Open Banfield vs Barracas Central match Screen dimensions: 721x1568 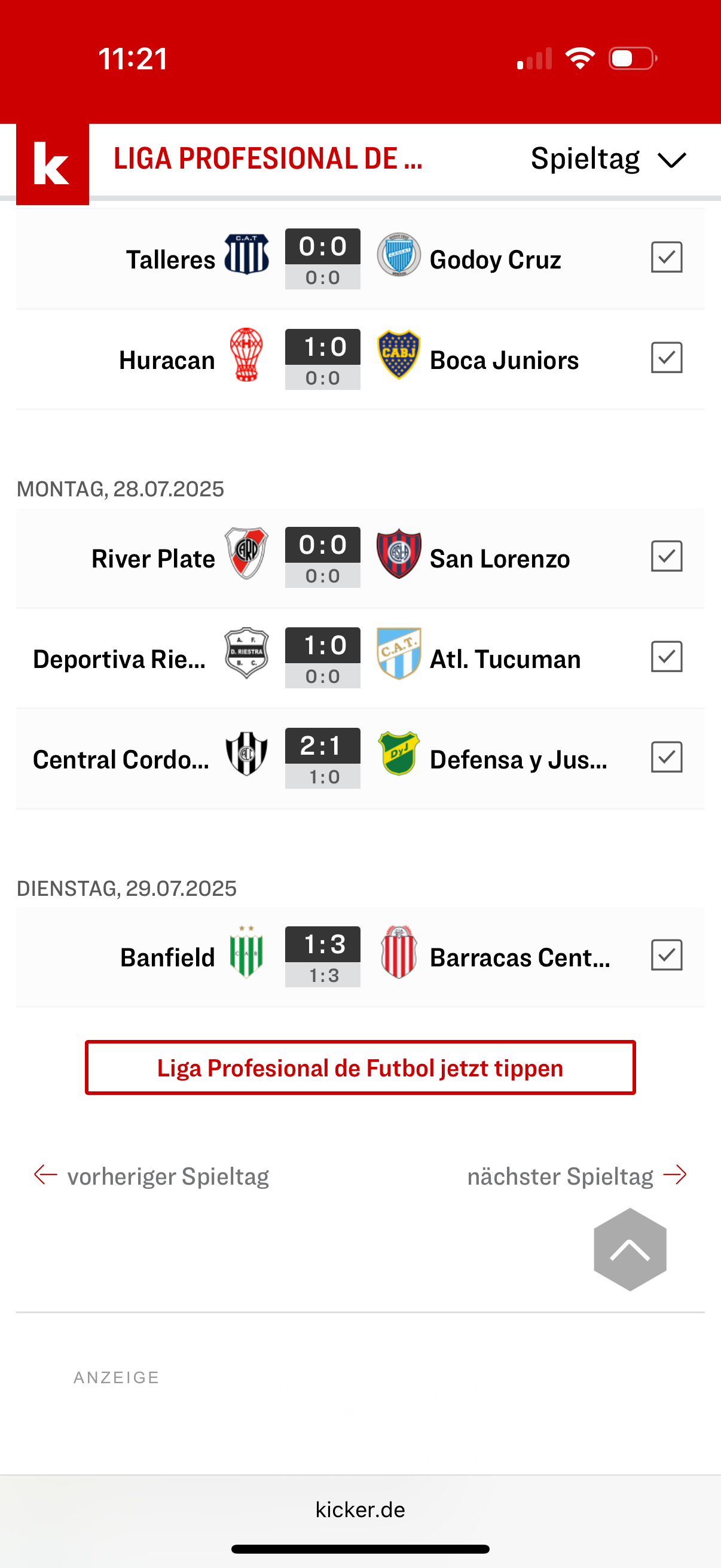point(322,957)
